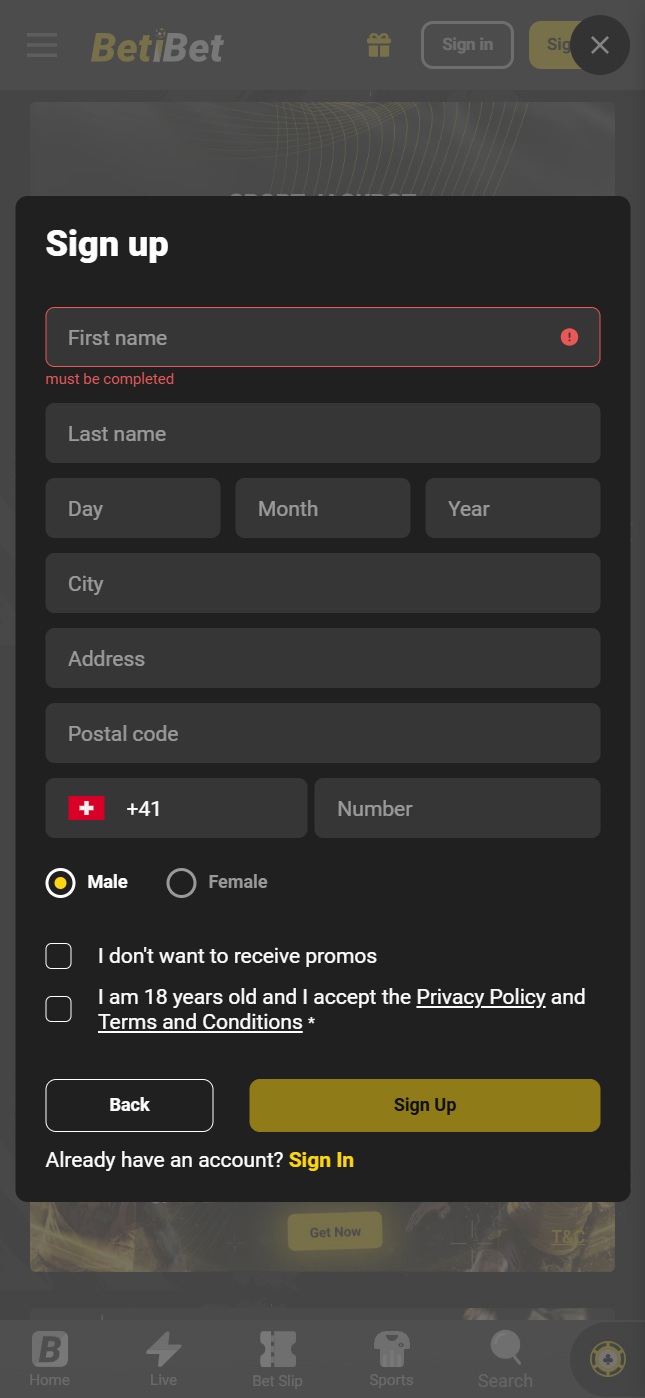
Task: Read the Terms and Conditions
Action: click(x=200, y=1022)
